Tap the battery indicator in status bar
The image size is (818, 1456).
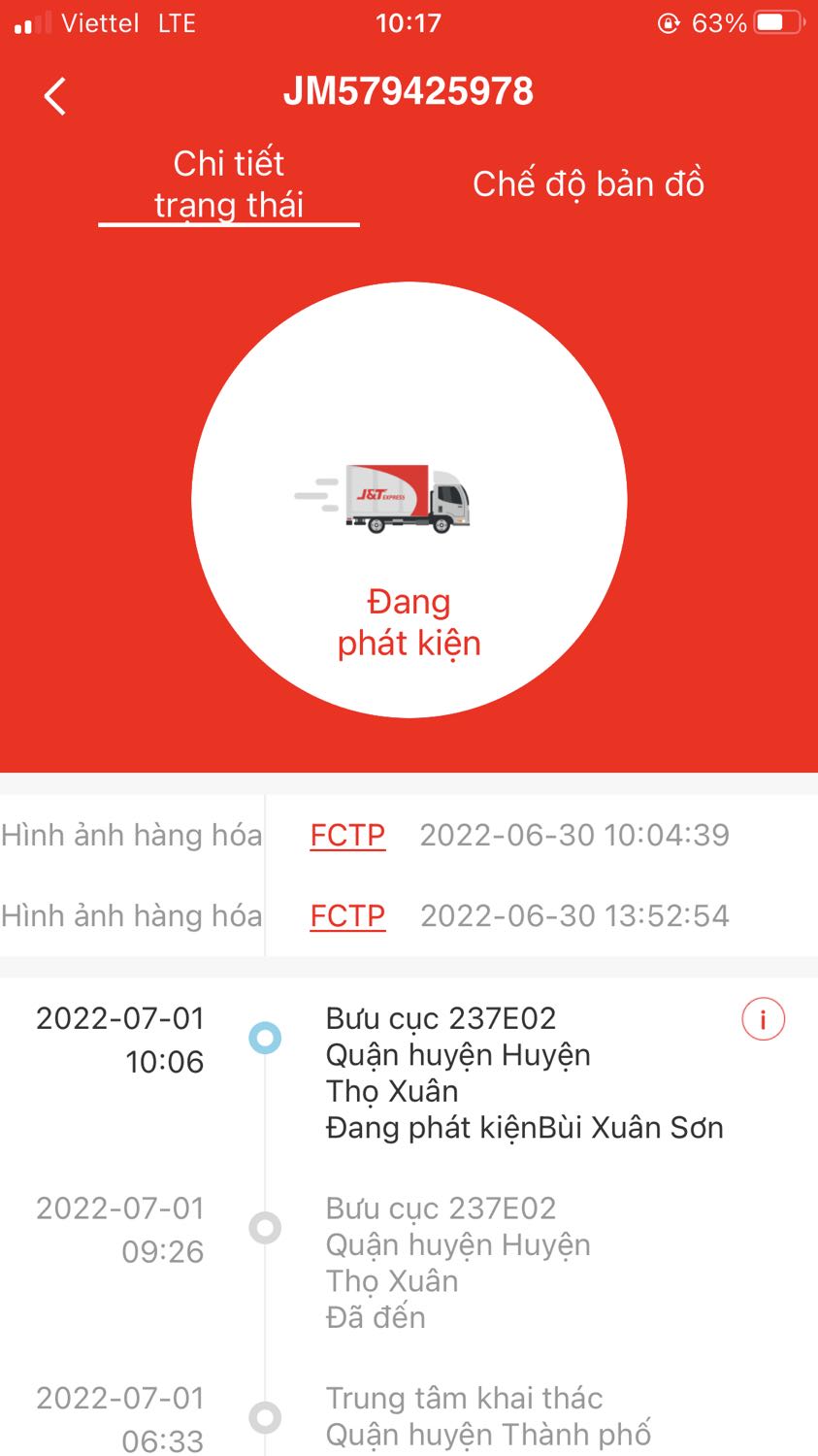point(776,21)
